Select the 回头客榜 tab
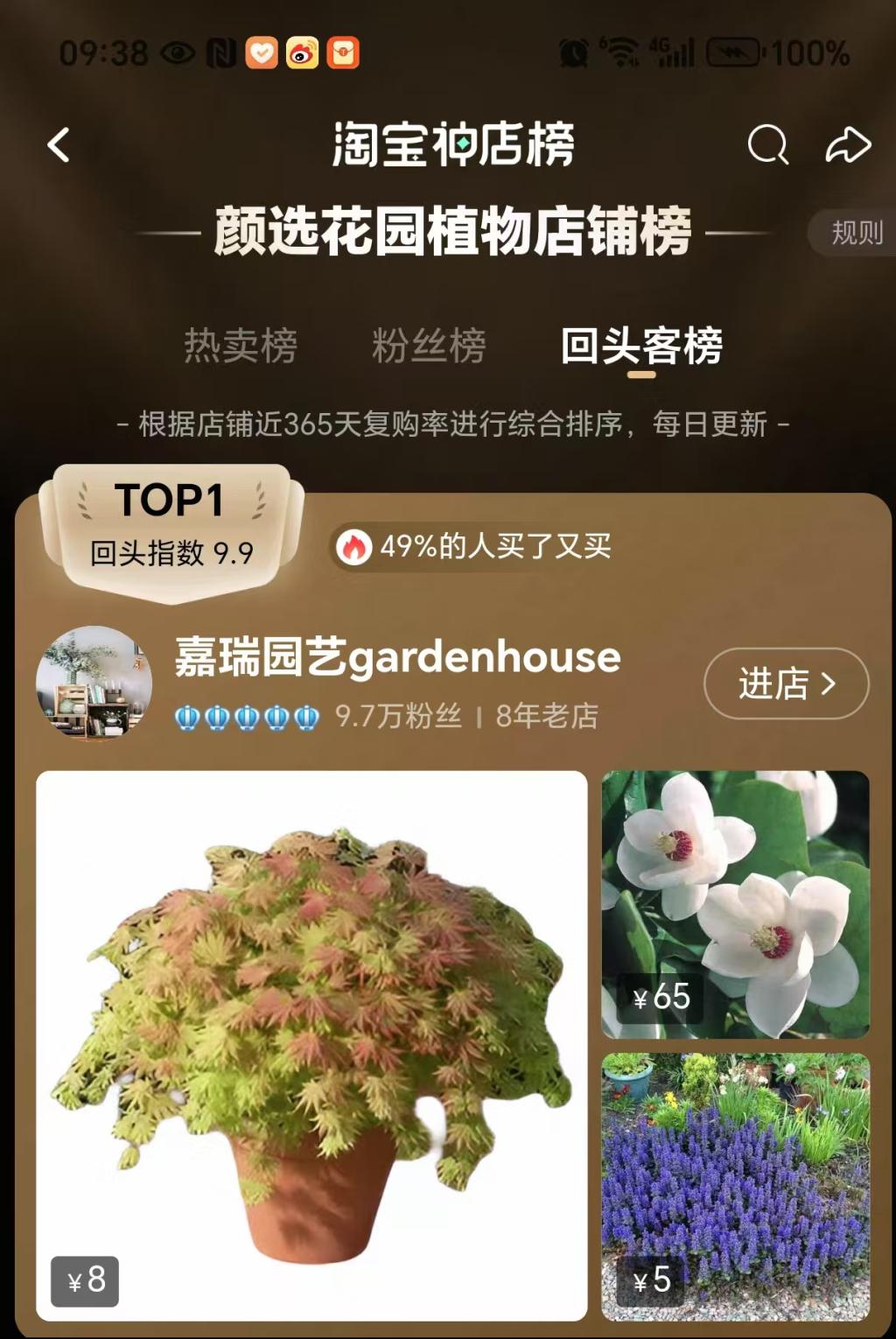This screenshot has height=1339, width=896. coord(641,346)
